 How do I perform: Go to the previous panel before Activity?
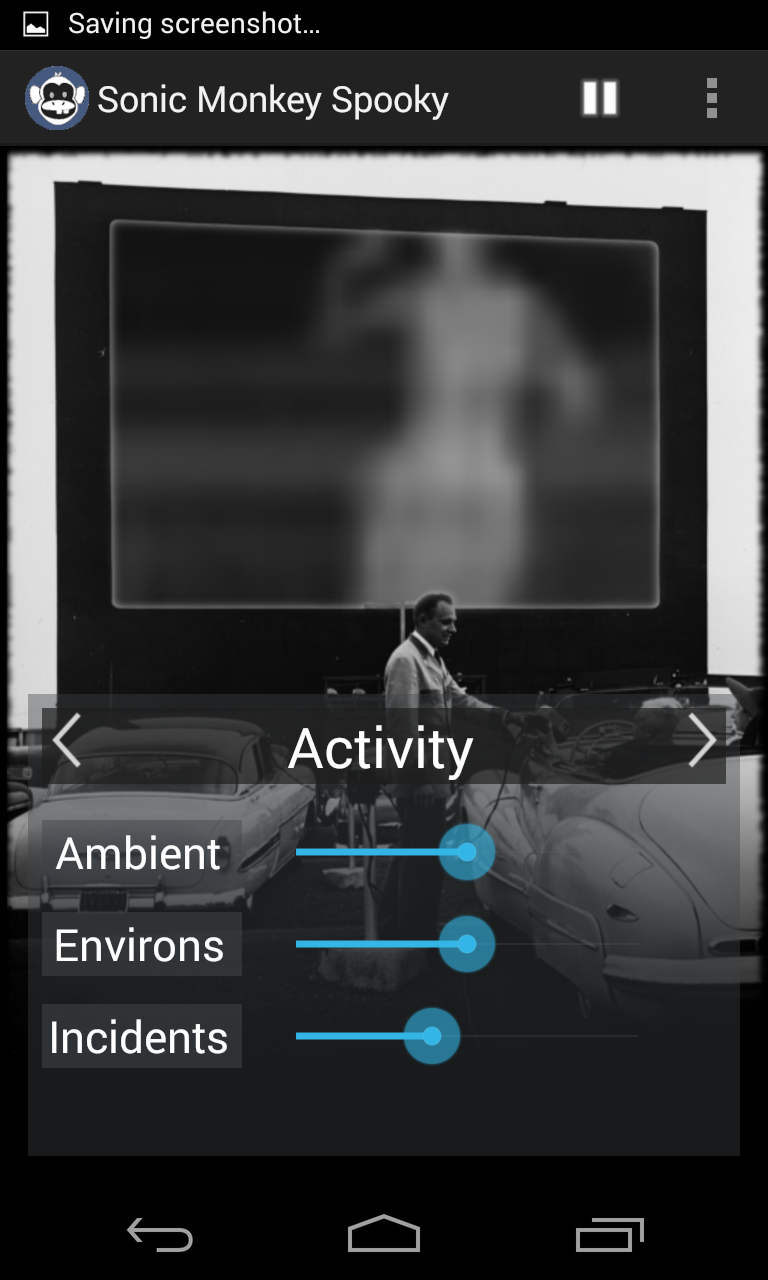67,742
